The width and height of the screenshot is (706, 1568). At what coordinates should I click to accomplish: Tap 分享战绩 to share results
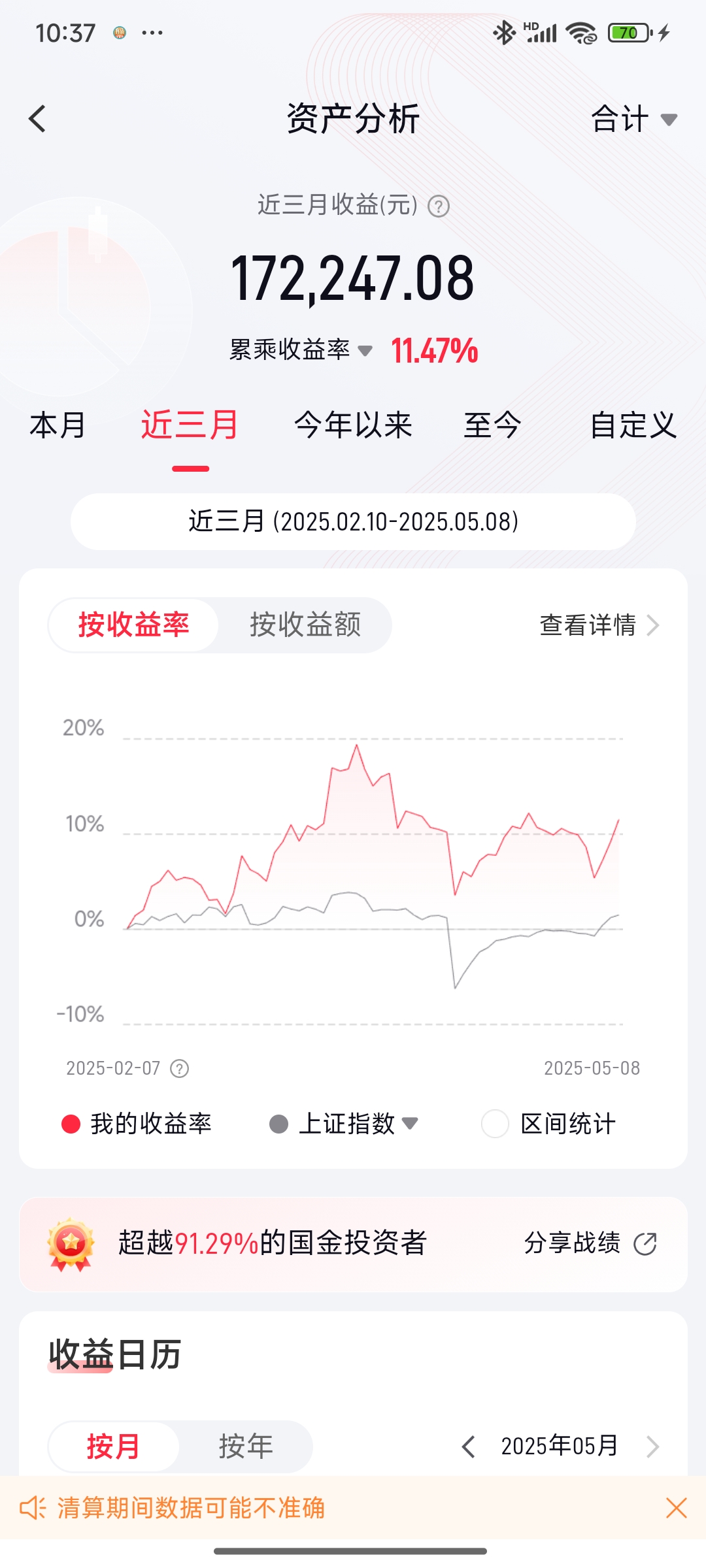[x=590, y=1243]
